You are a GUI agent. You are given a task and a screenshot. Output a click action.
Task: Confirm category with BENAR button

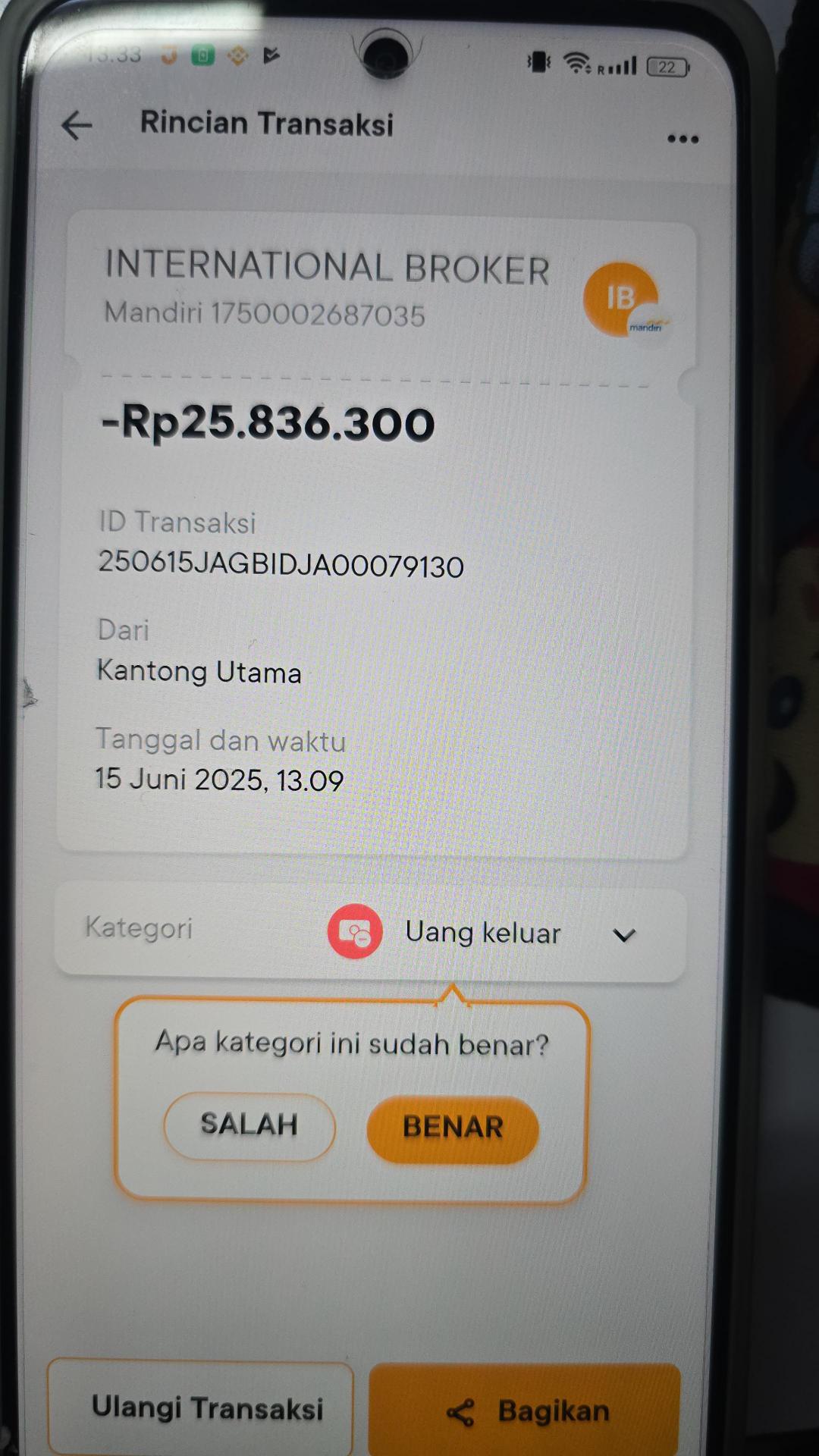[453, 1128]
